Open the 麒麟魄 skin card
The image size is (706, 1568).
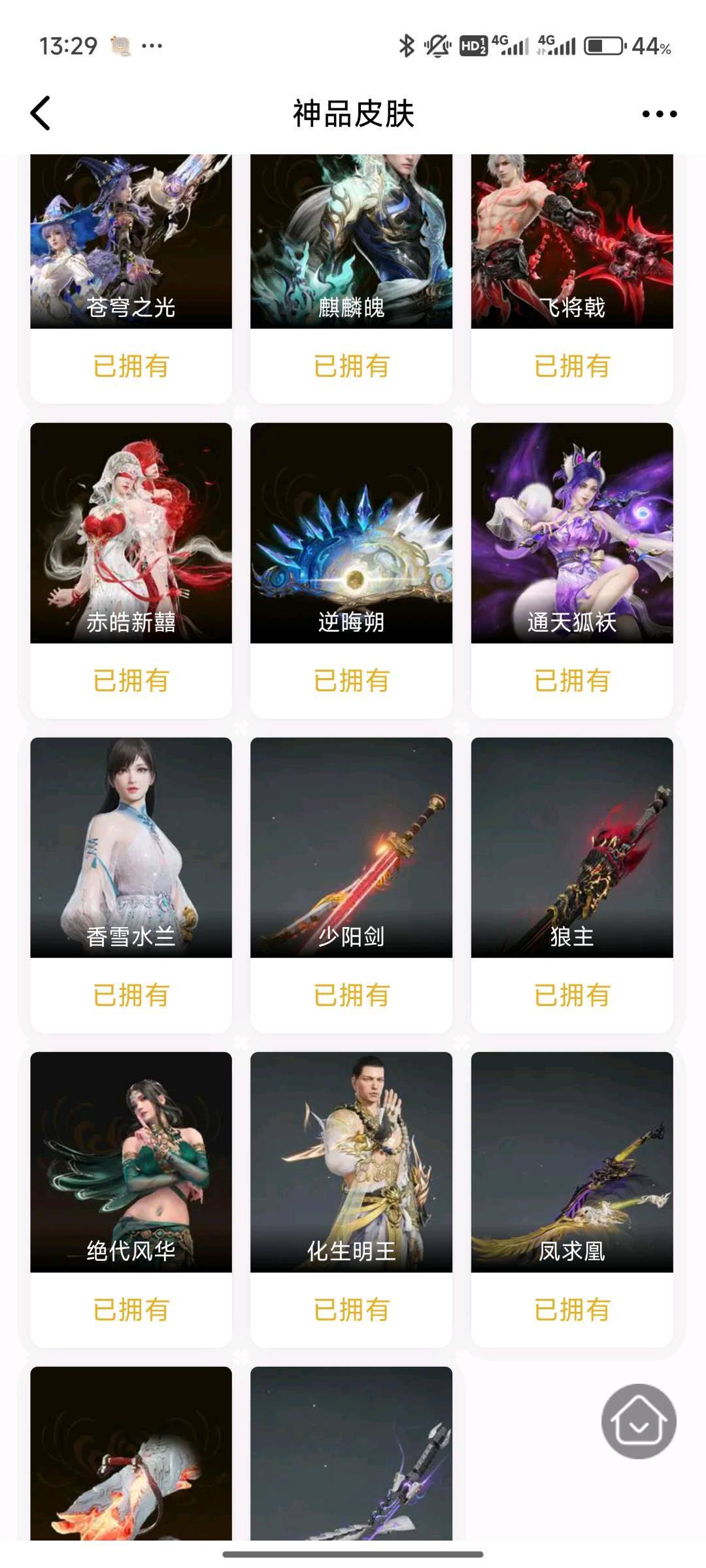click(351, 248)
